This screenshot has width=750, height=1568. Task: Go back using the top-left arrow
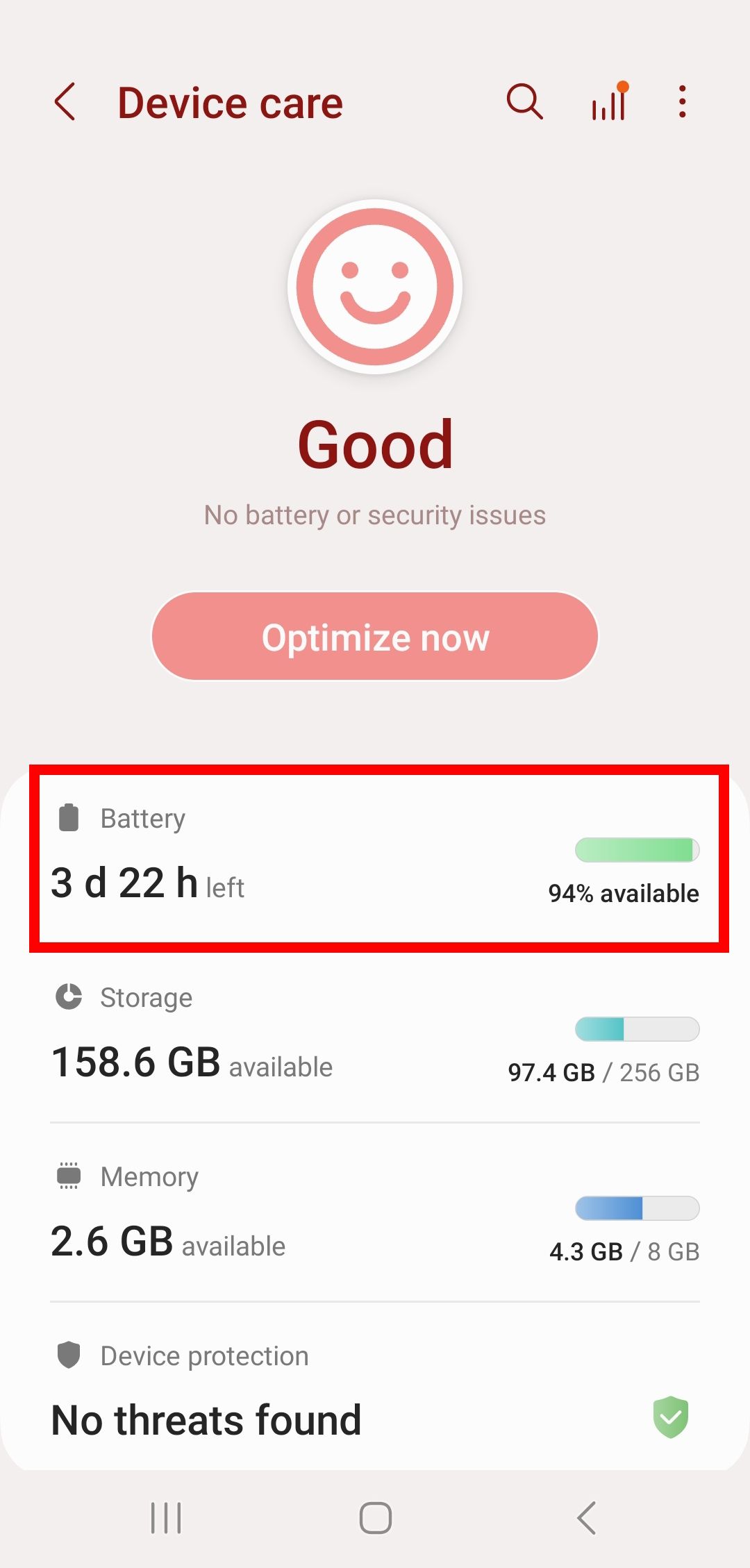pos(65,101)
